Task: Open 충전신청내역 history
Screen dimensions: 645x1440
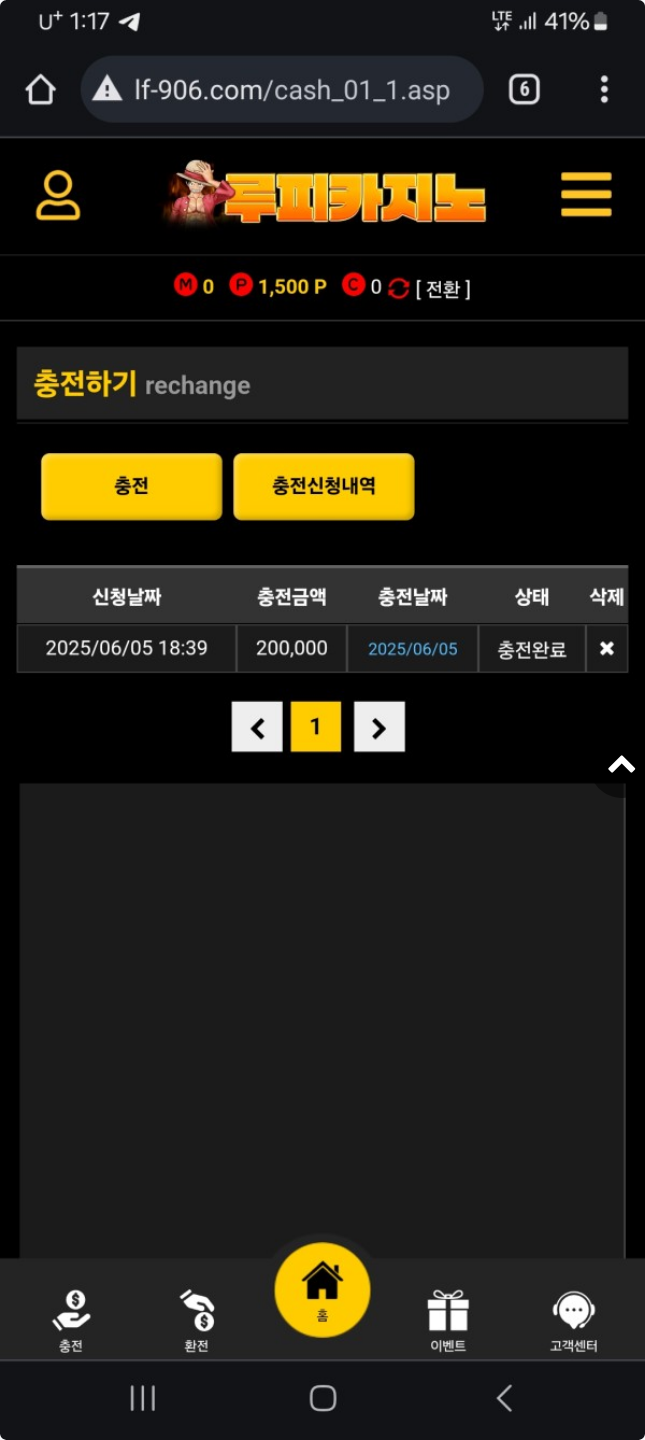Action: click(x=323, y=486)
